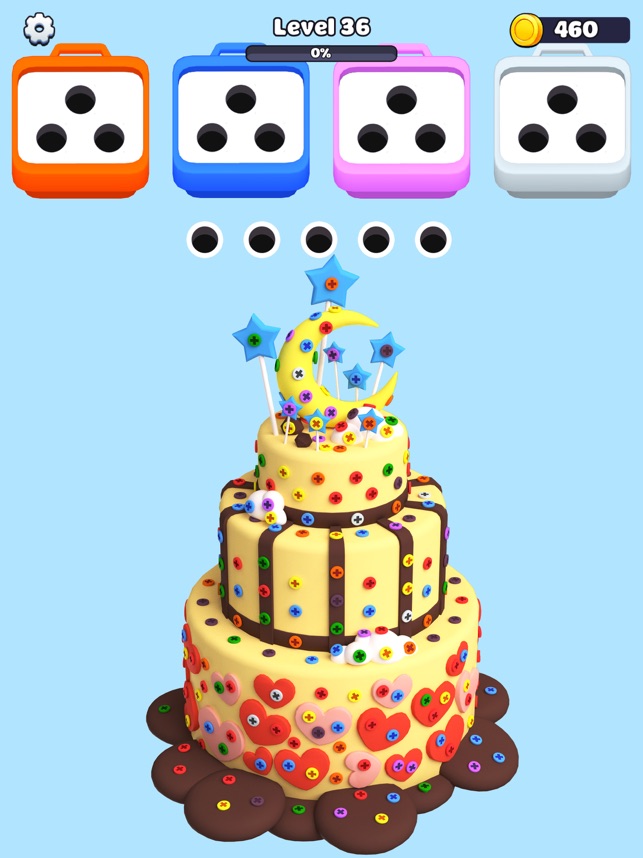Unscrew the red screw on the right star lollipop

[386, 350]
